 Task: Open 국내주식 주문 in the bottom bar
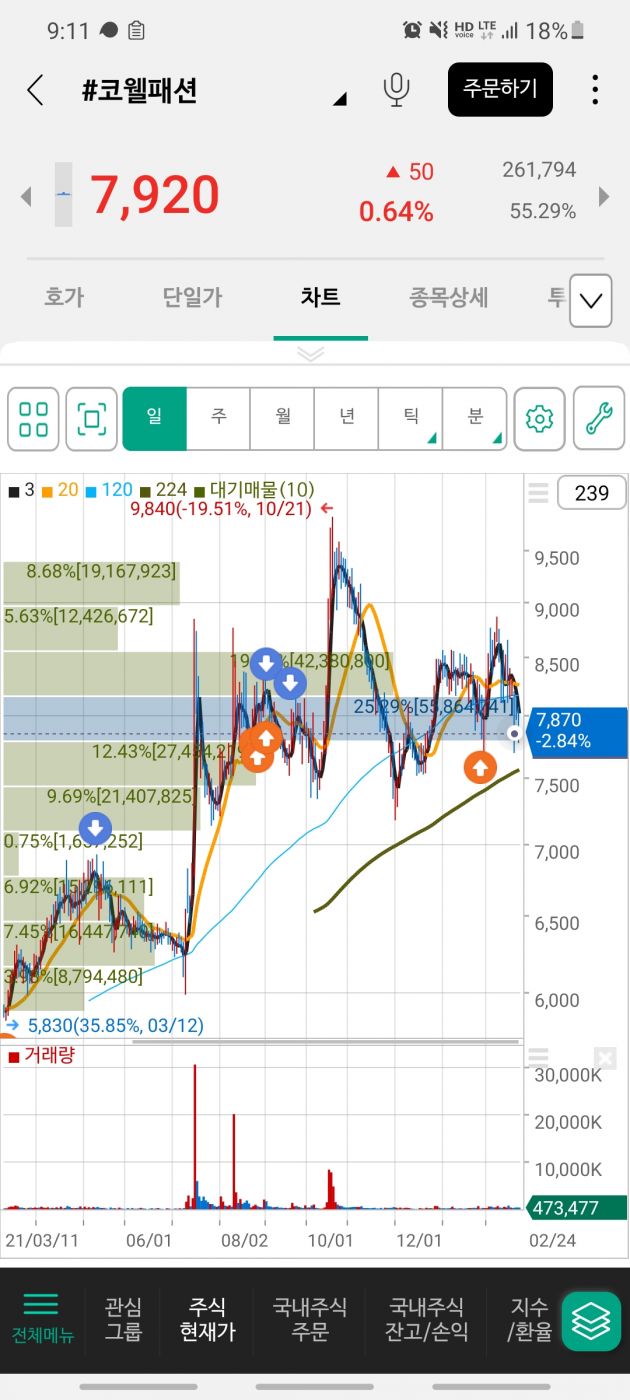[310, 1319]
